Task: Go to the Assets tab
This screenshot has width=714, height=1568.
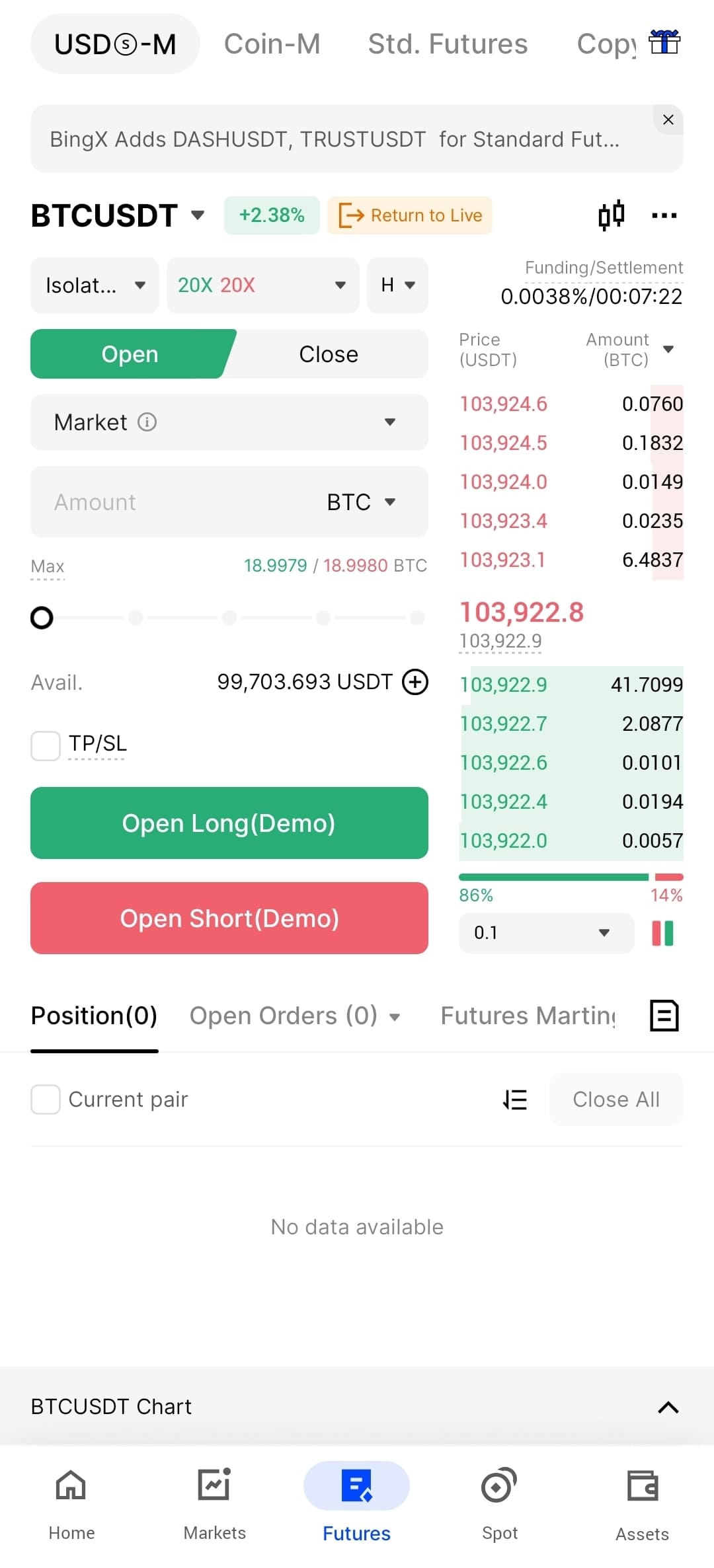Action: click(x=642, y=1500)
